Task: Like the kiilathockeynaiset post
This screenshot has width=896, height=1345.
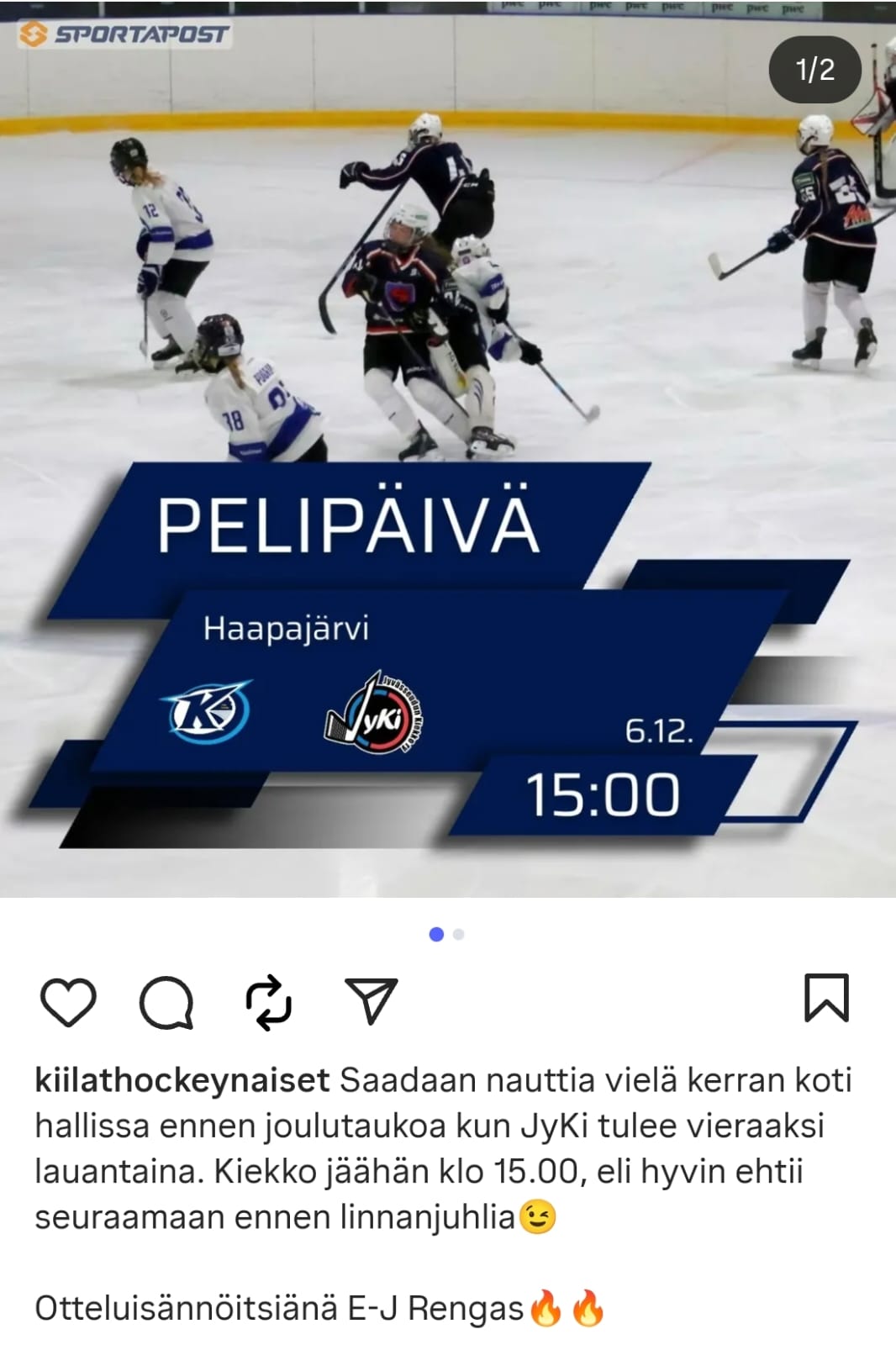Action: coord(68,1002)
